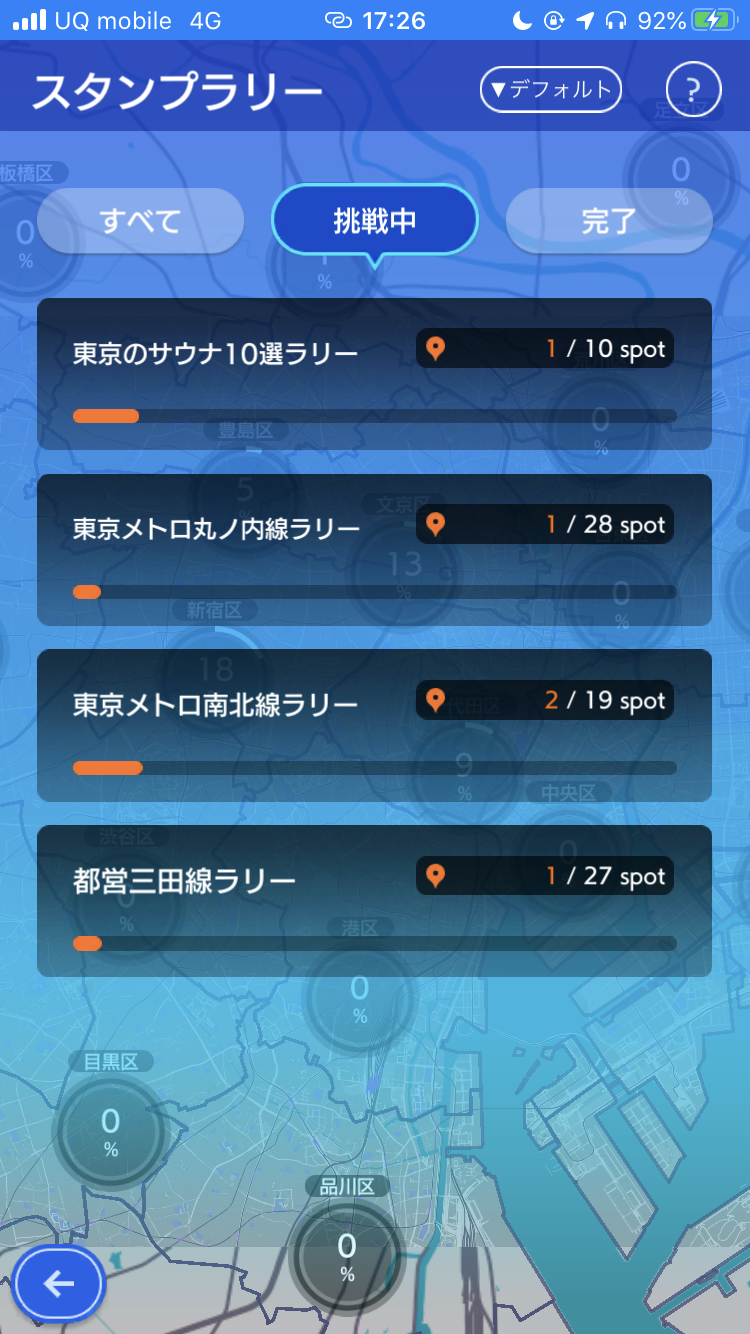Switch to the すべて tab
The height and width of the screenshot is (1334, 750).
(x=141, y=221)
